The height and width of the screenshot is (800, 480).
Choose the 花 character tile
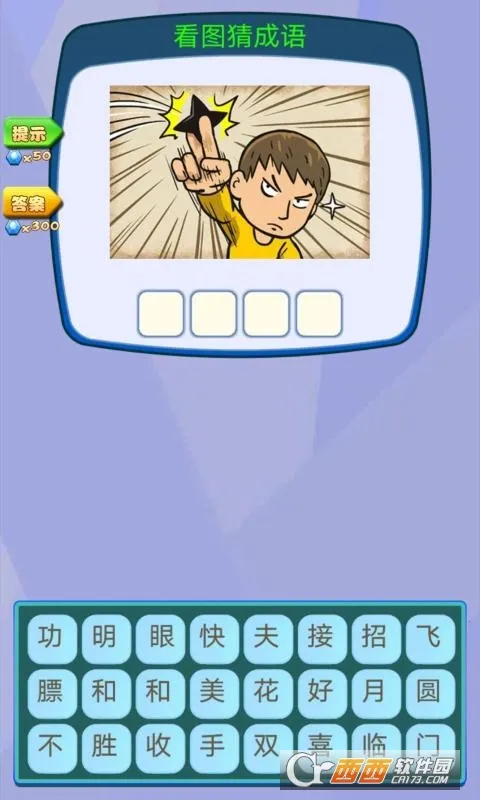pos(268,694)
